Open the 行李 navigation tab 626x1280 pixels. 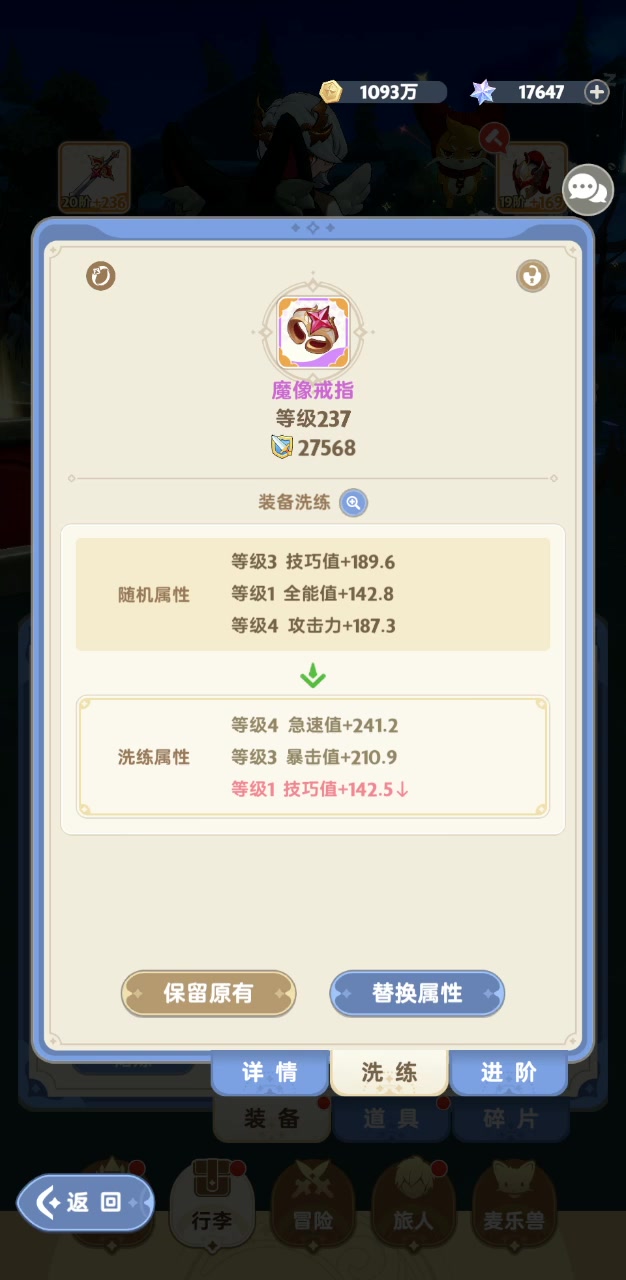point(212,1200)
